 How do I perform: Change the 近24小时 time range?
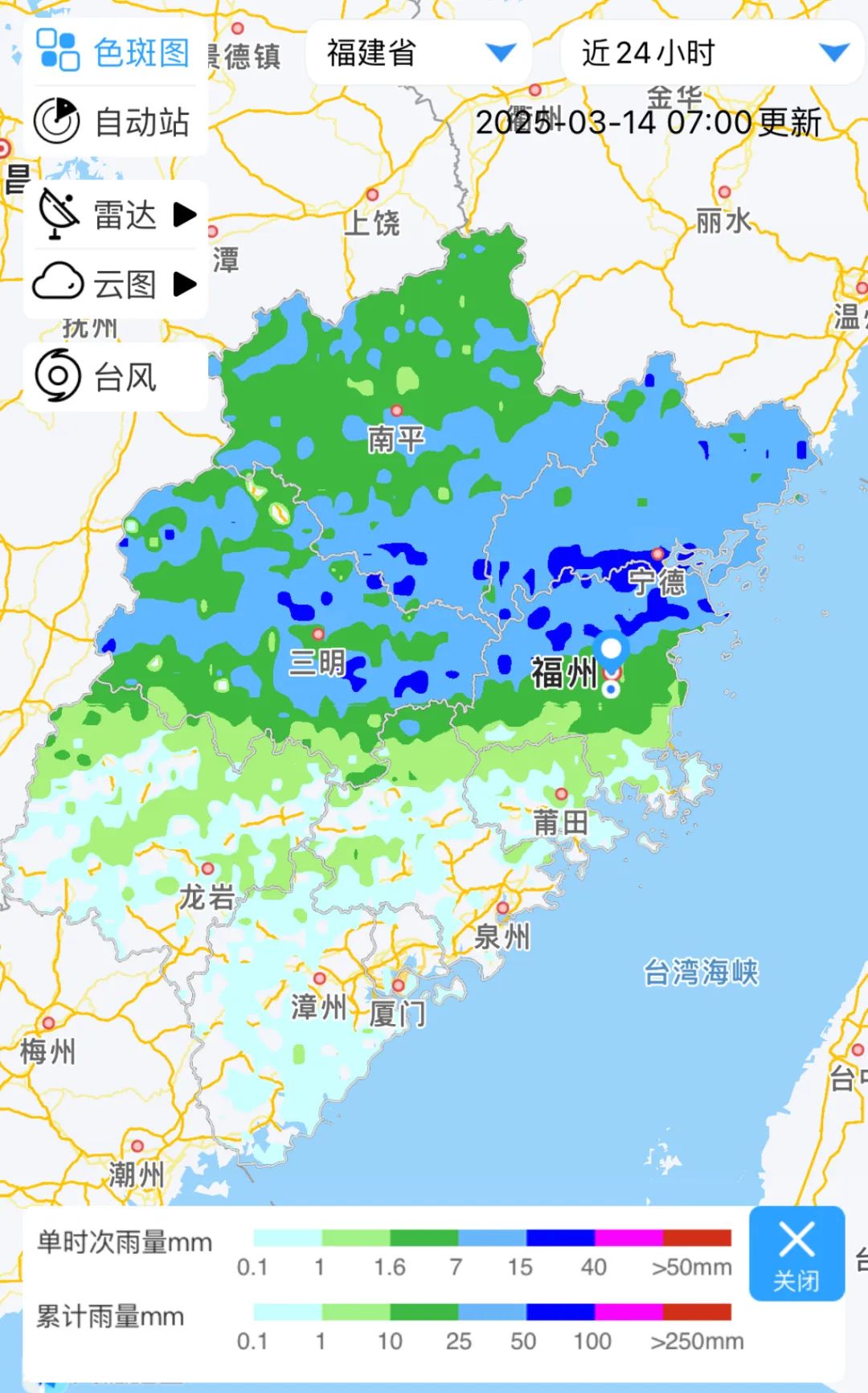click(712, 53)
